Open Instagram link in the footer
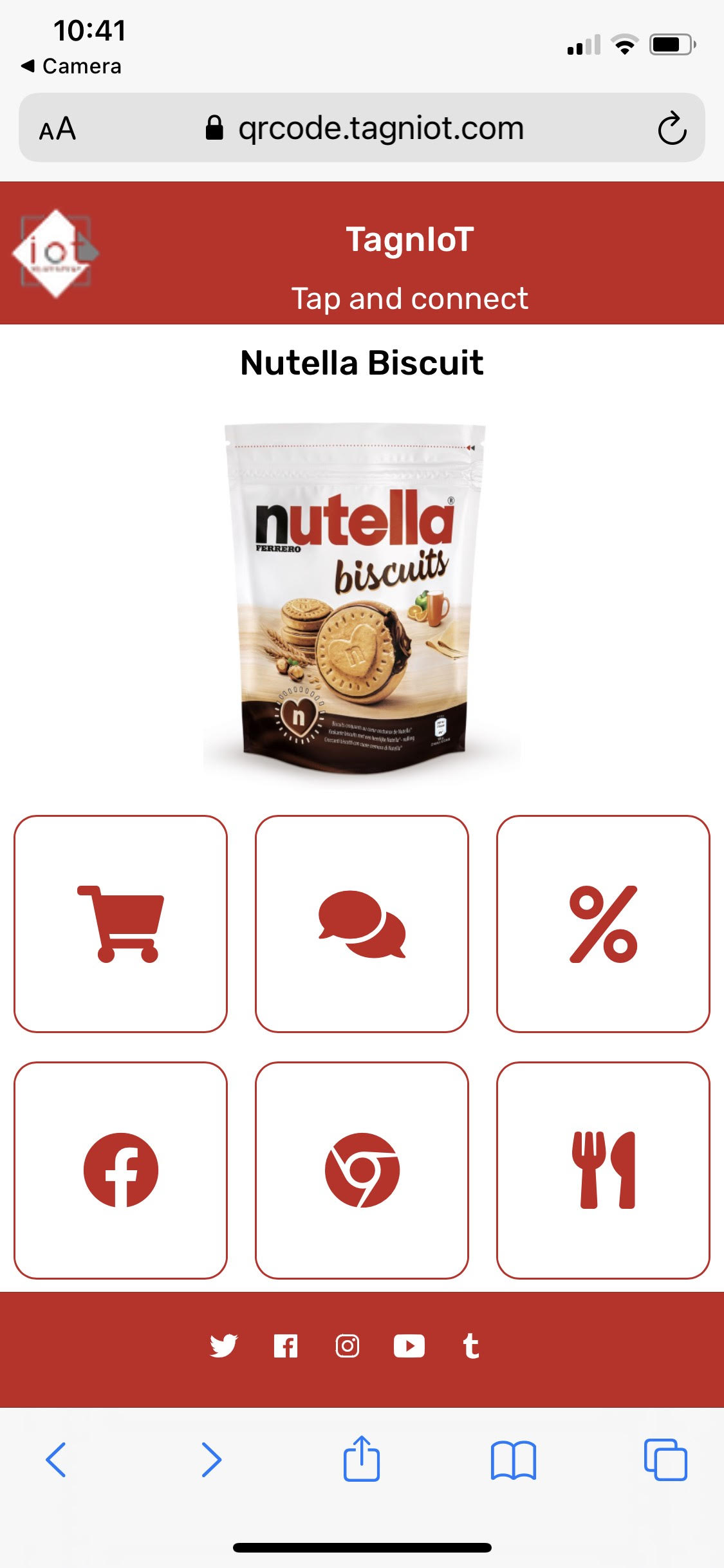The image size is (724, 1568). pyautogui.click(x=348, y=1346)
